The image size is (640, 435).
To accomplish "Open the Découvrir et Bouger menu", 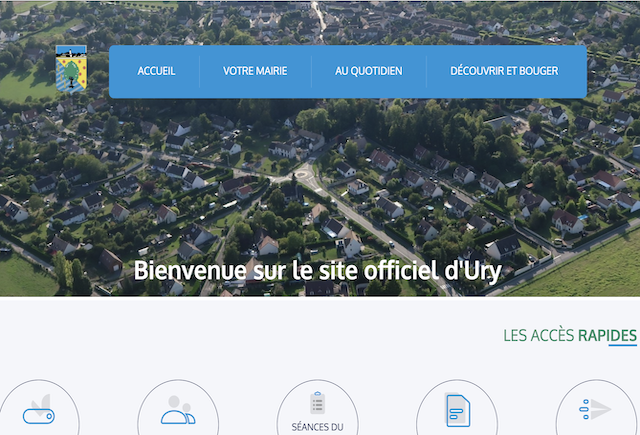I will point(504,71).
